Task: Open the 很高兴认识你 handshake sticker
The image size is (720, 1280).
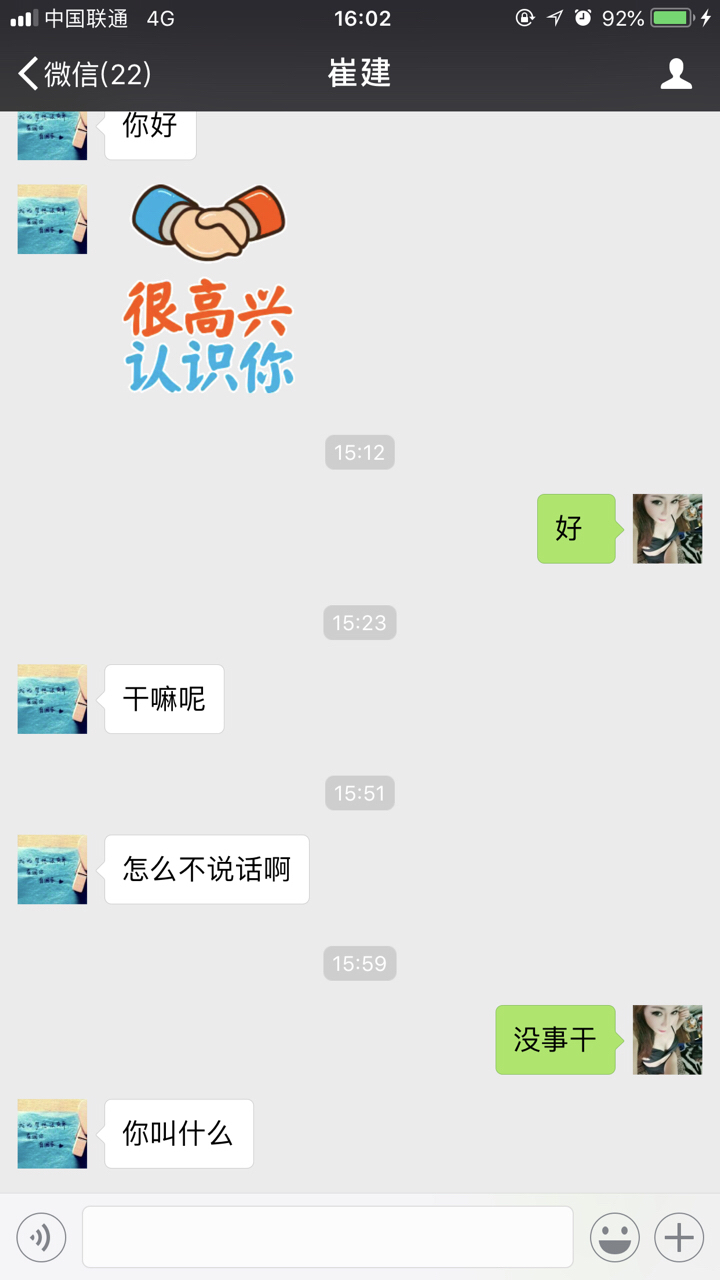Action: (209, 290)
